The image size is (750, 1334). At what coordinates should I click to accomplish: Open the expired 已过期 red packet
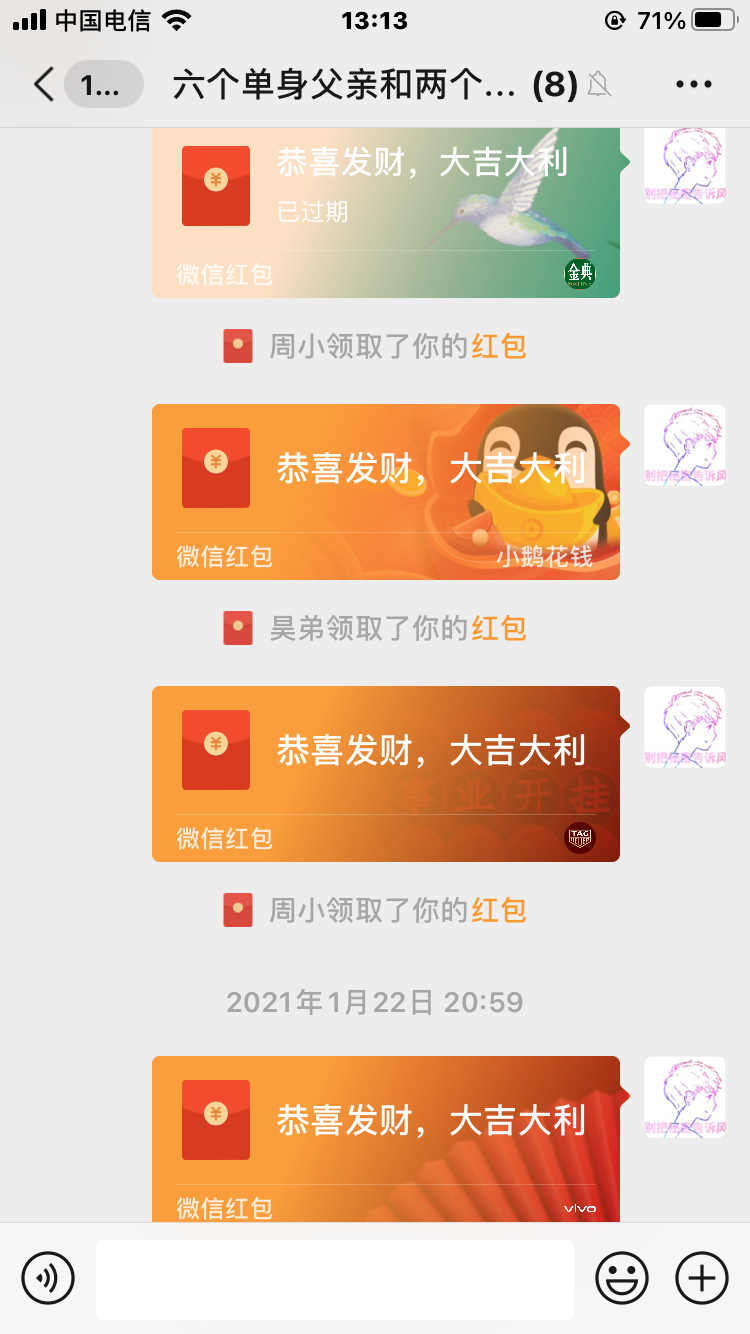[x=386, y=212]
